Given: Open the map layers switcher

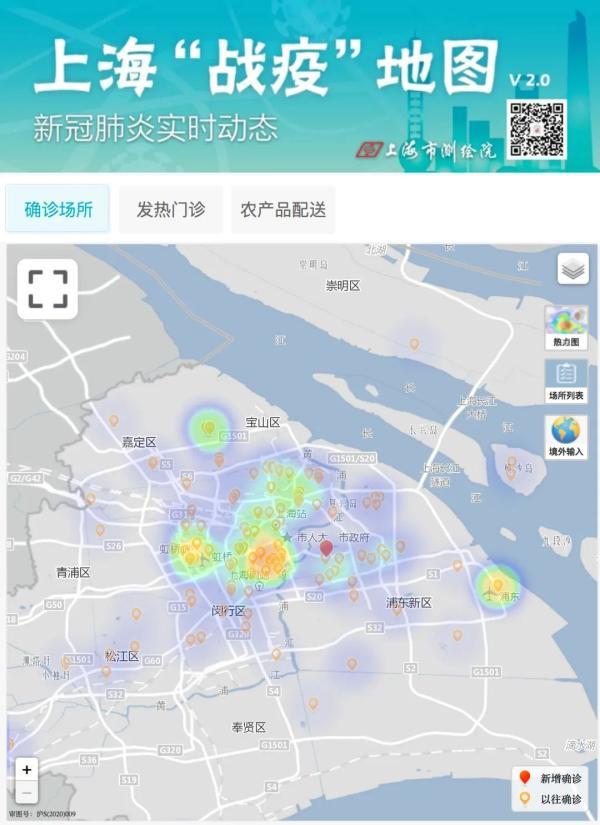Looking at the screenshot, I should [572, 269].
